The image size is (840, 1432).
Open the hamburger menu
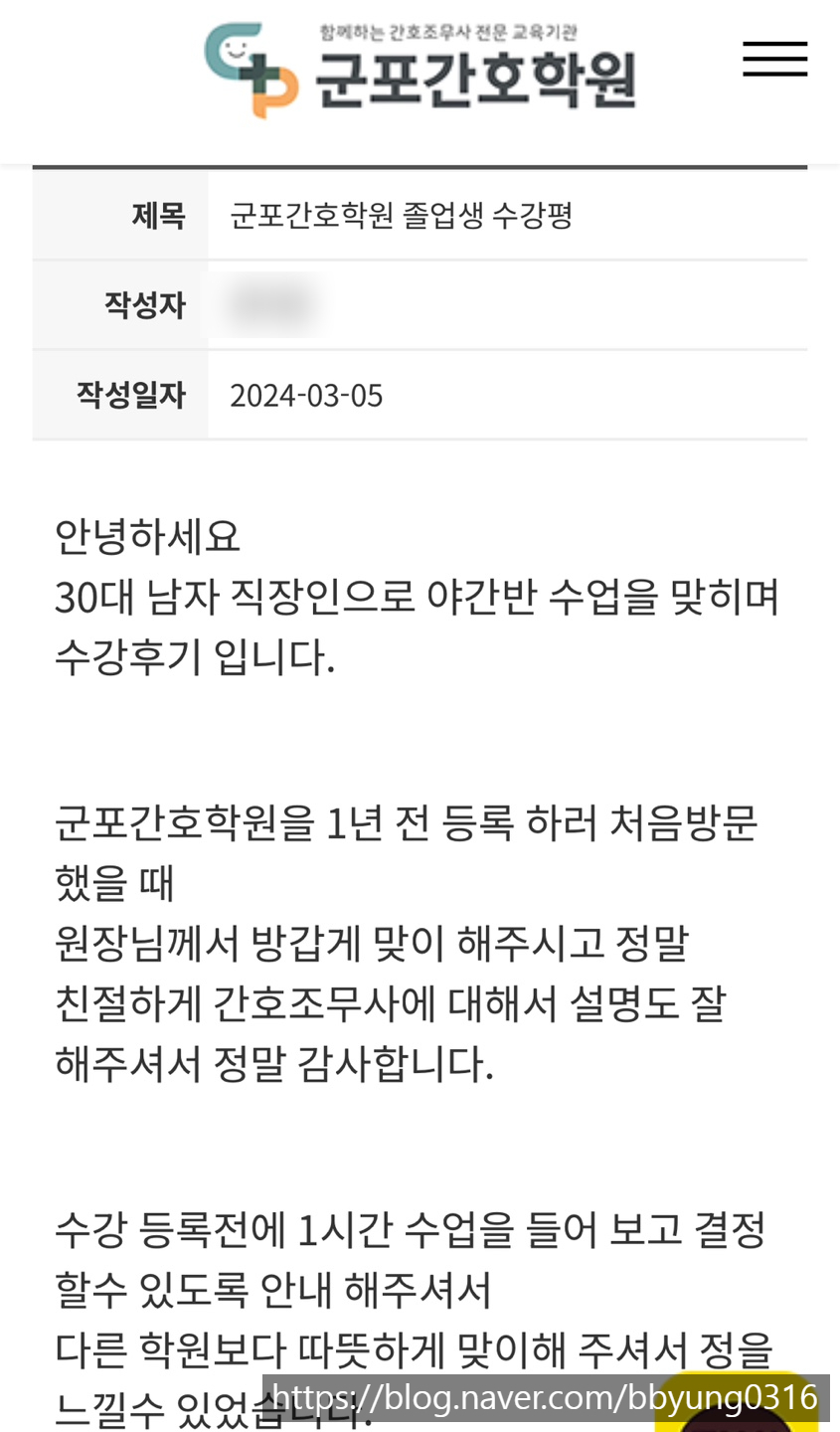click(x=774, y=60)
